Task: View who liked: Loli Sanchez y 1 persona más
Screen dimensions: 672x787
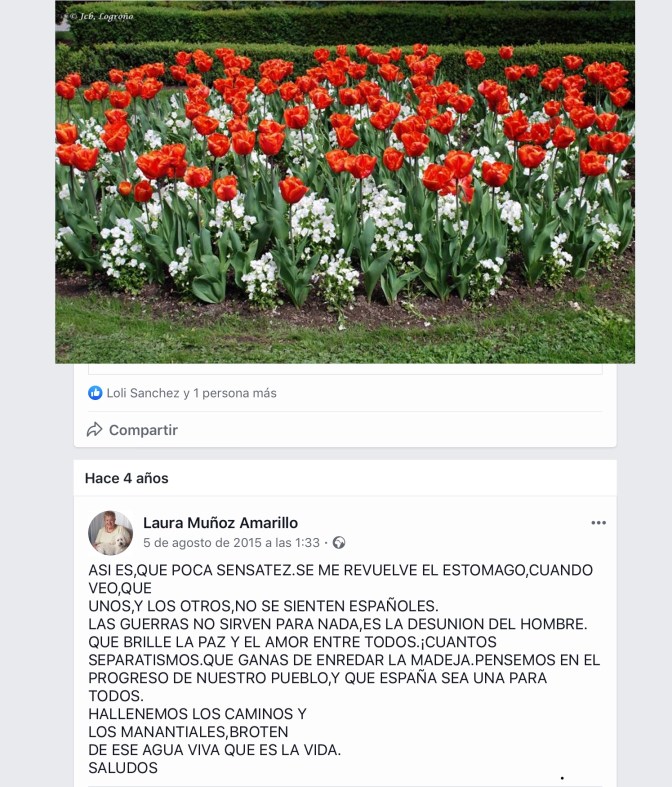Action: pos(191,393)
